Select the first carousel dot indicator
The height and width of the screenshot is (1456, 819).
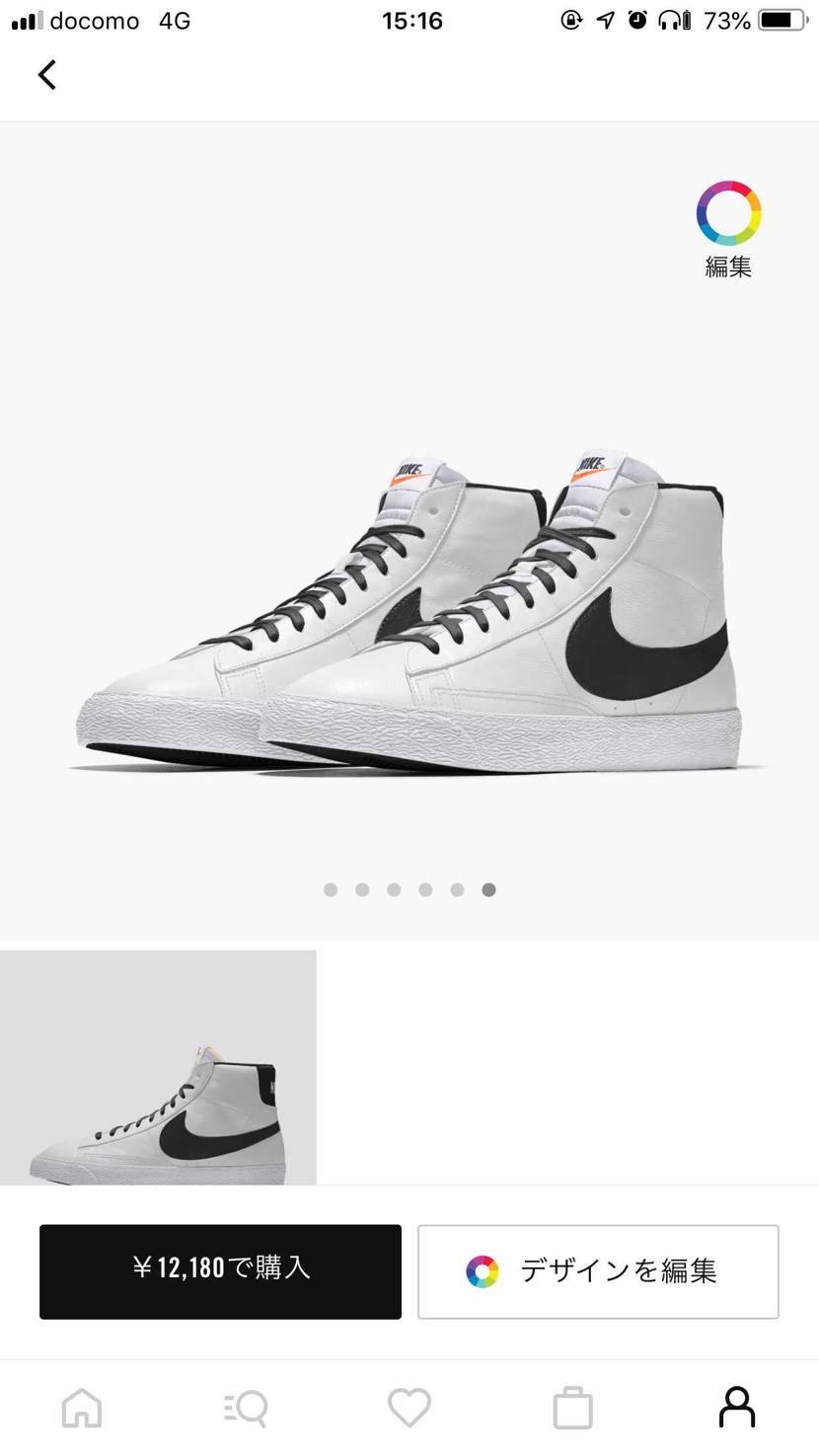(331, 888)
